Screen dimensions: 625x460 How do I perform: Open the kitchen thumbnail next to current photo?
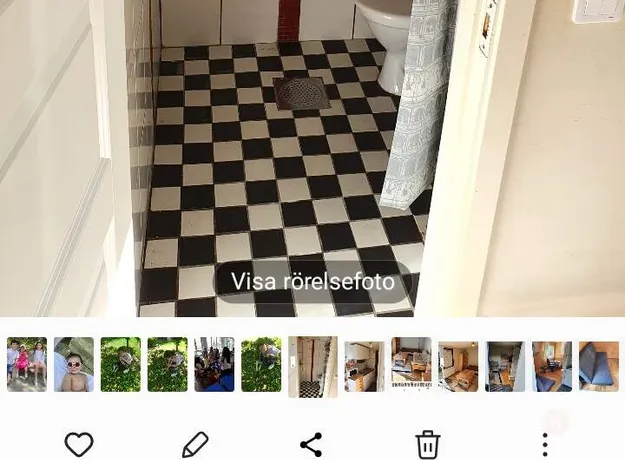[364, 365]
